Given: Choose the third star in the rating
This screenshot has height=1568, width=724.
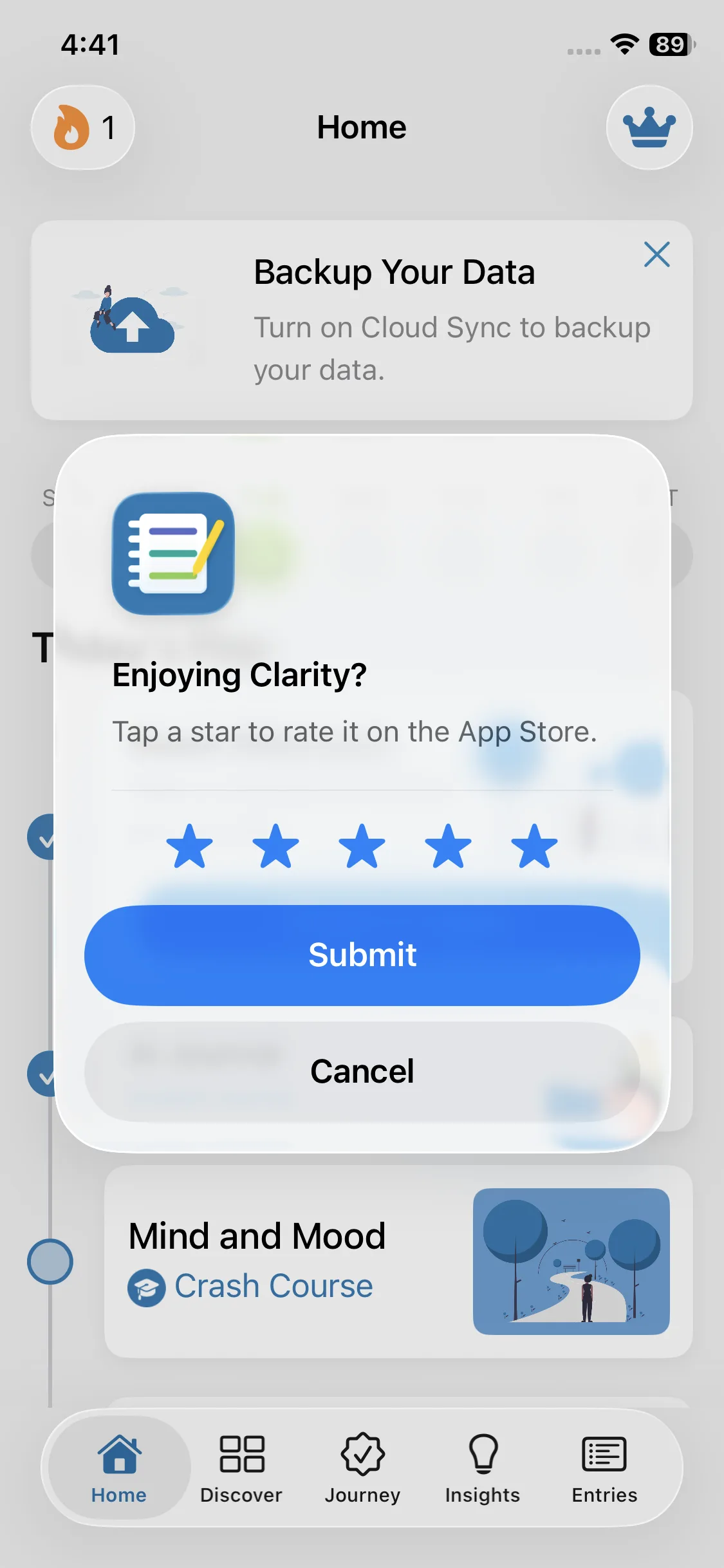Looking at the screenshot, I should pyautogui.click(x=362, y=846).
